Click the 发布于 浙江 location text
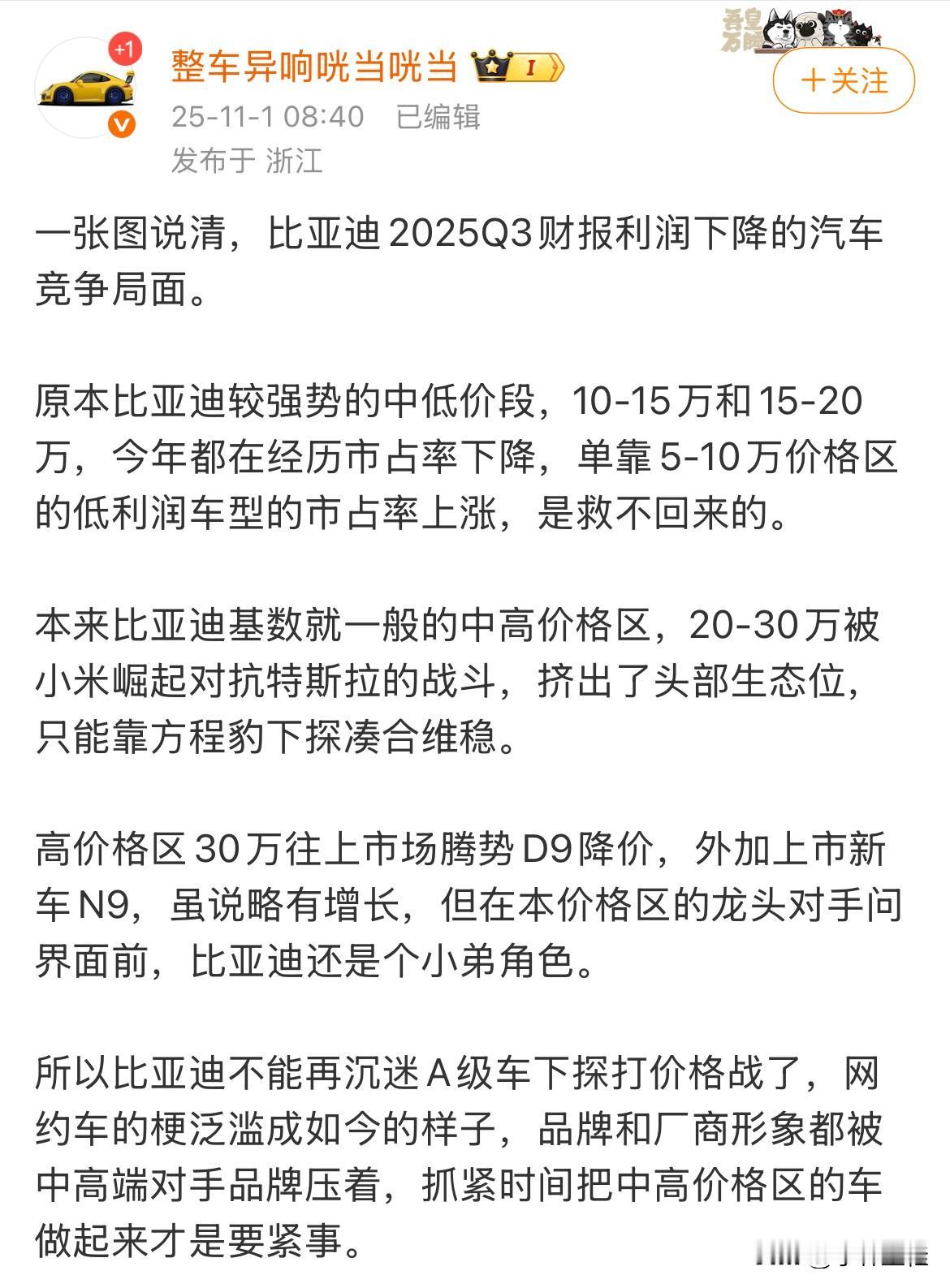 point(248,160)
